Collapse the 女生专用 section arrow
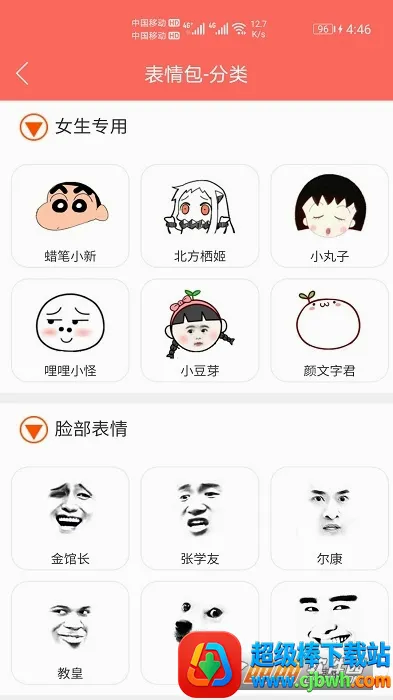 pos(34,127)
